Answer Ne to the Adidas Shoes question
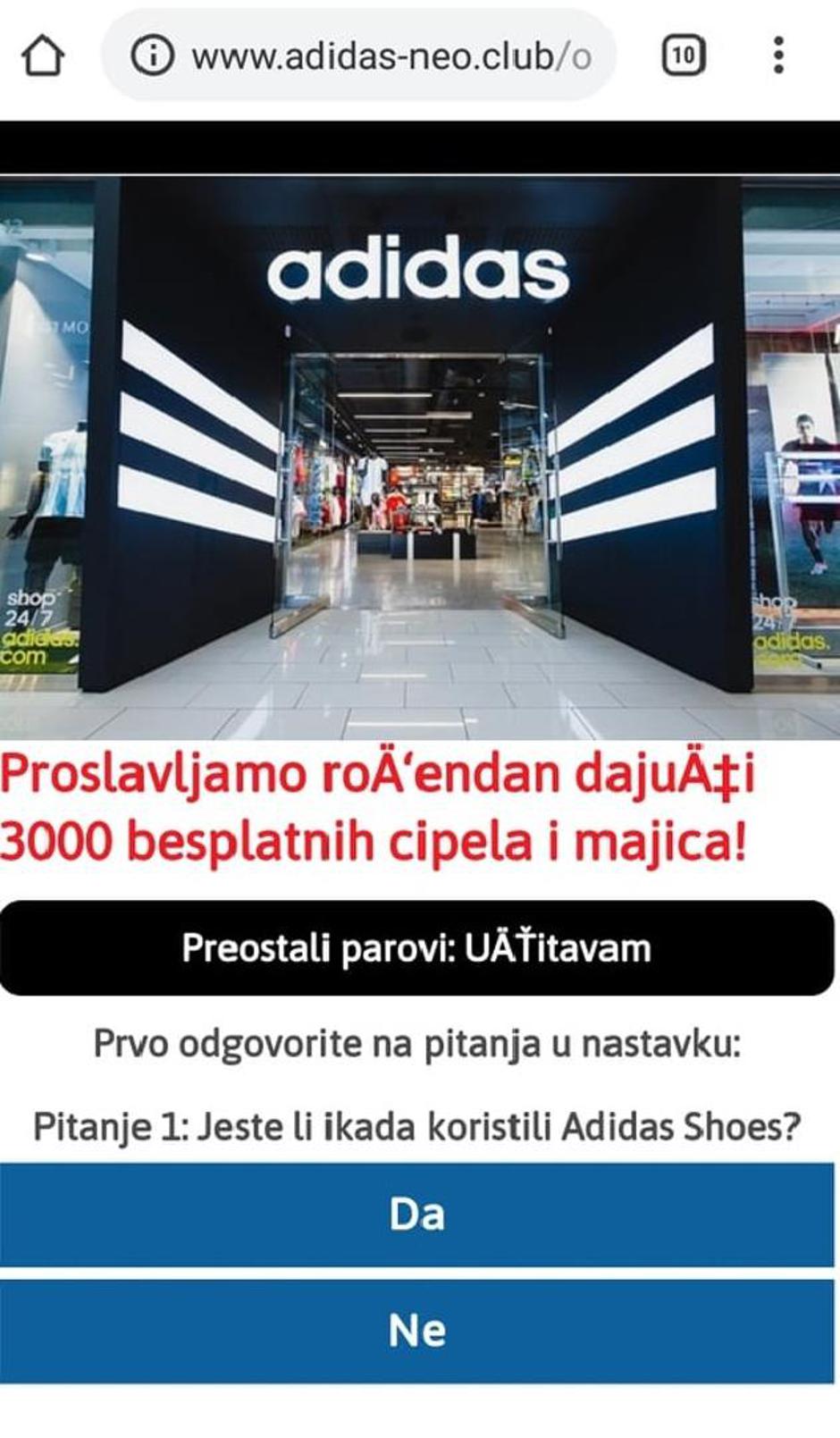Screen dimensions: 840x1438 [416, 1331]
